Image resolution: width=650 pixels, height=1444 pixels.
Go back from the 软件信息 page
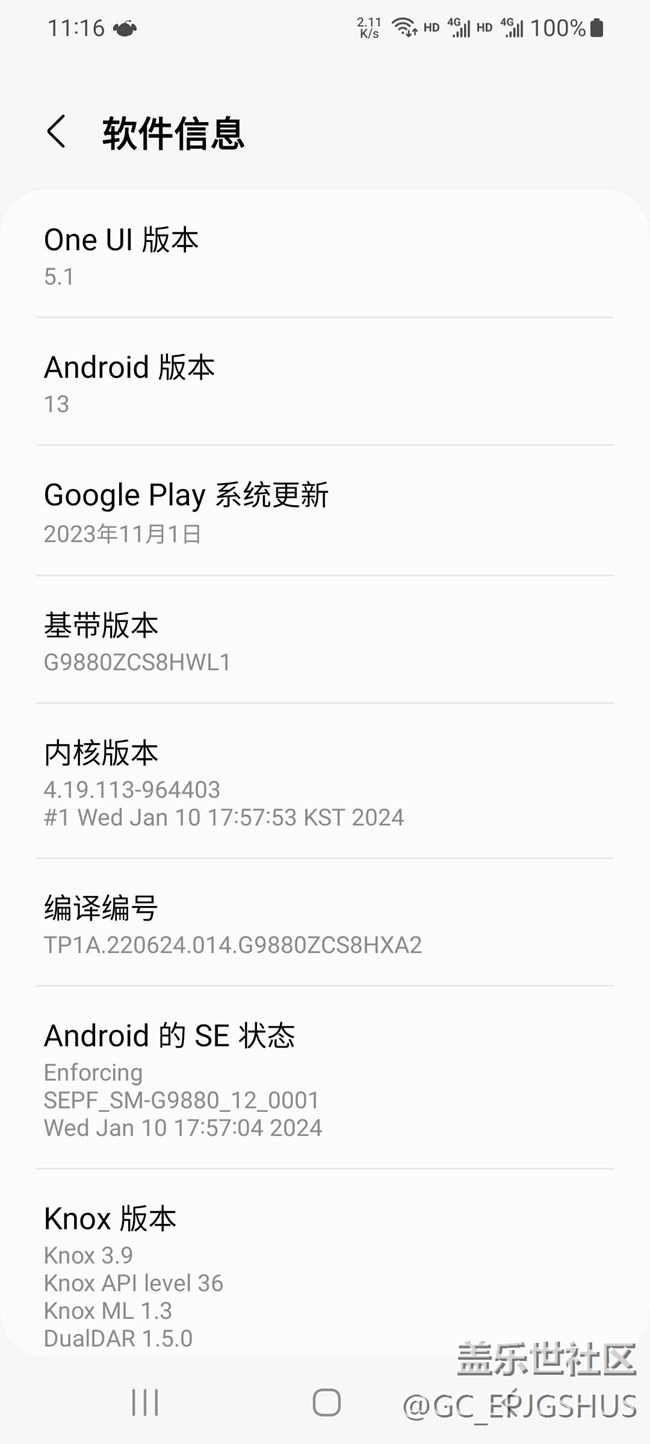coord(57,132)
